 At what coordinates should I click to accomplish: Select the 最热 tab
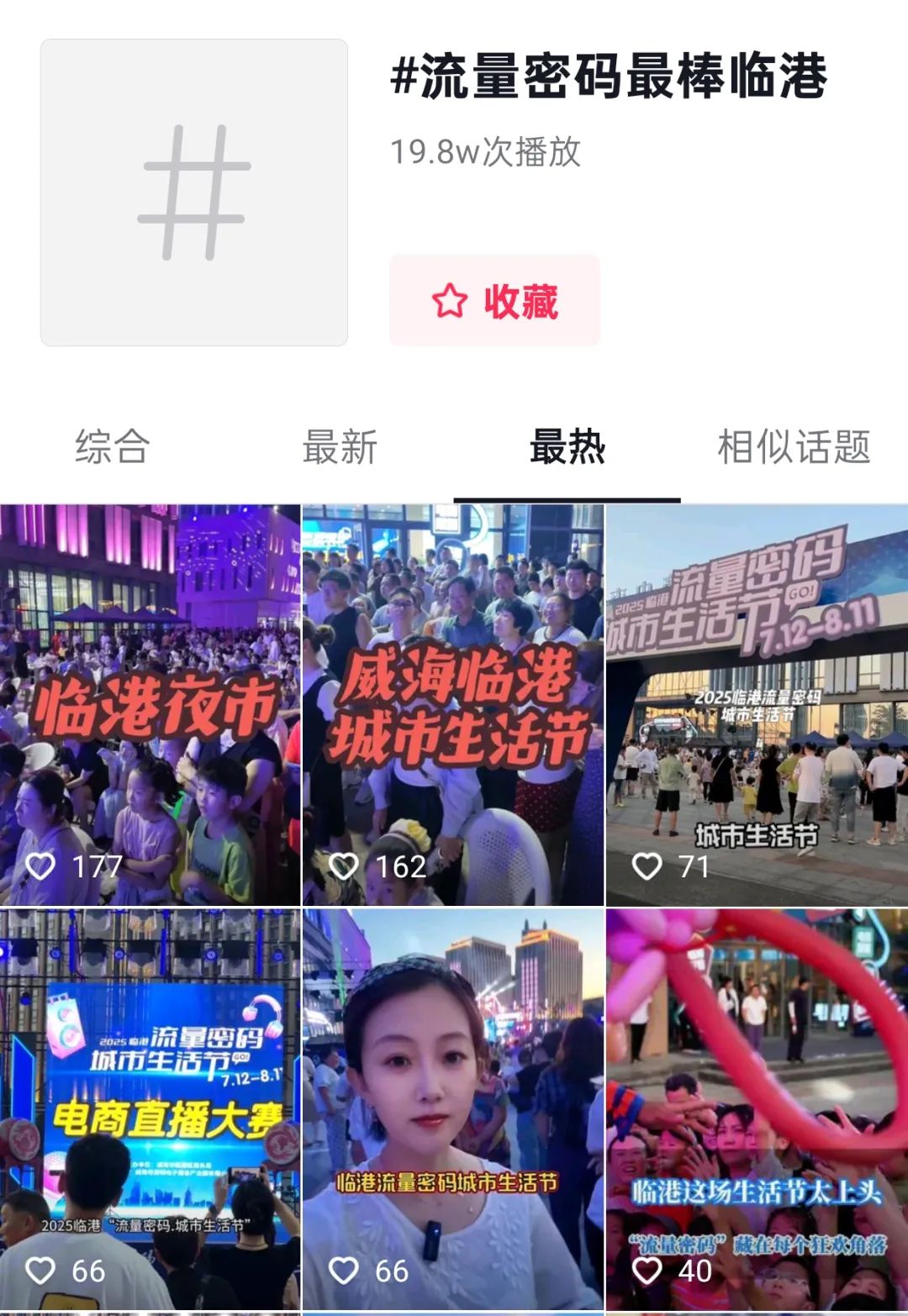567,447
